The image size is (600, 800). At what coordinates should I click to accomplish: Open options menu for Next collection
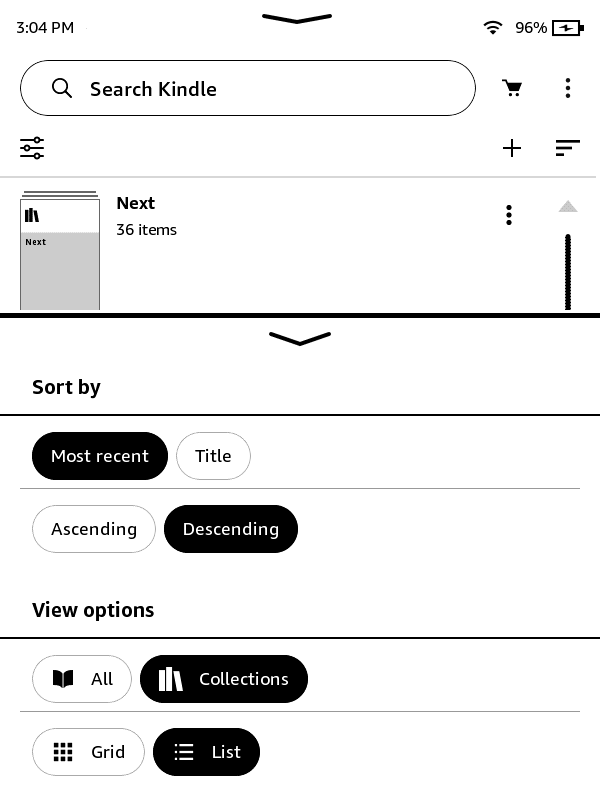pyautogui.click(x=509, y=215)
